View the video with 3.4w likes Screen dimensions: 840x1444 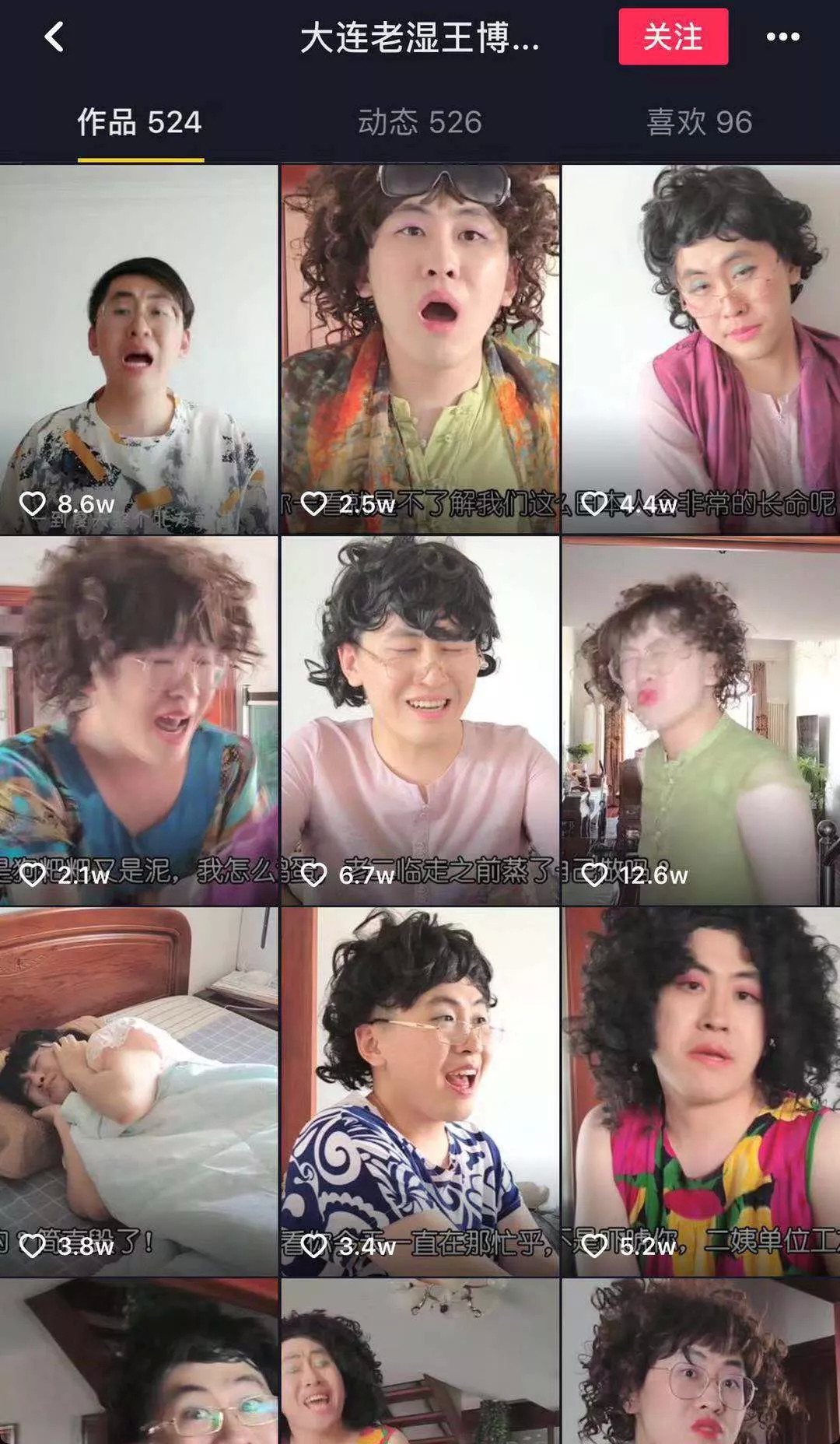point(420,1091)
